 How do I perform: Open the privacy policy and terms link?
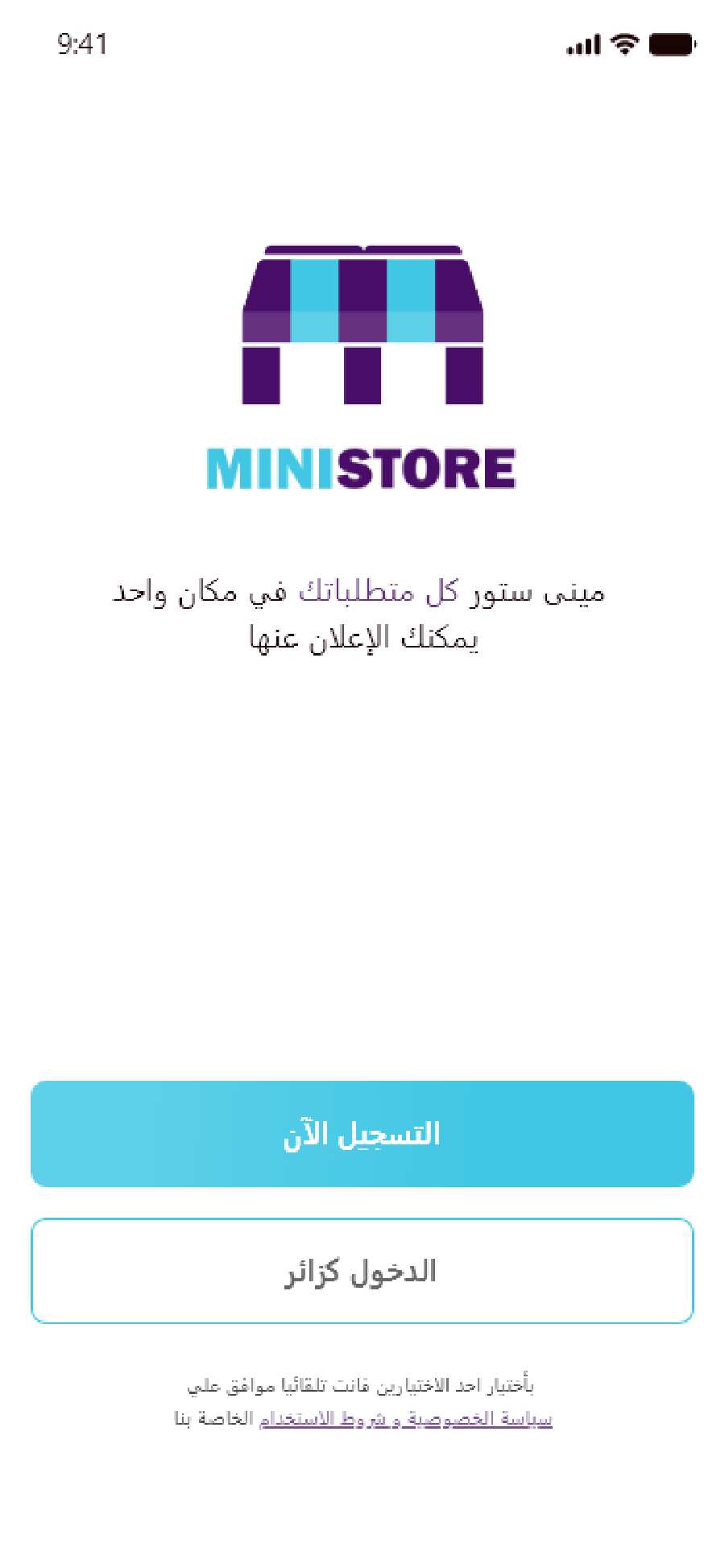405,1419
